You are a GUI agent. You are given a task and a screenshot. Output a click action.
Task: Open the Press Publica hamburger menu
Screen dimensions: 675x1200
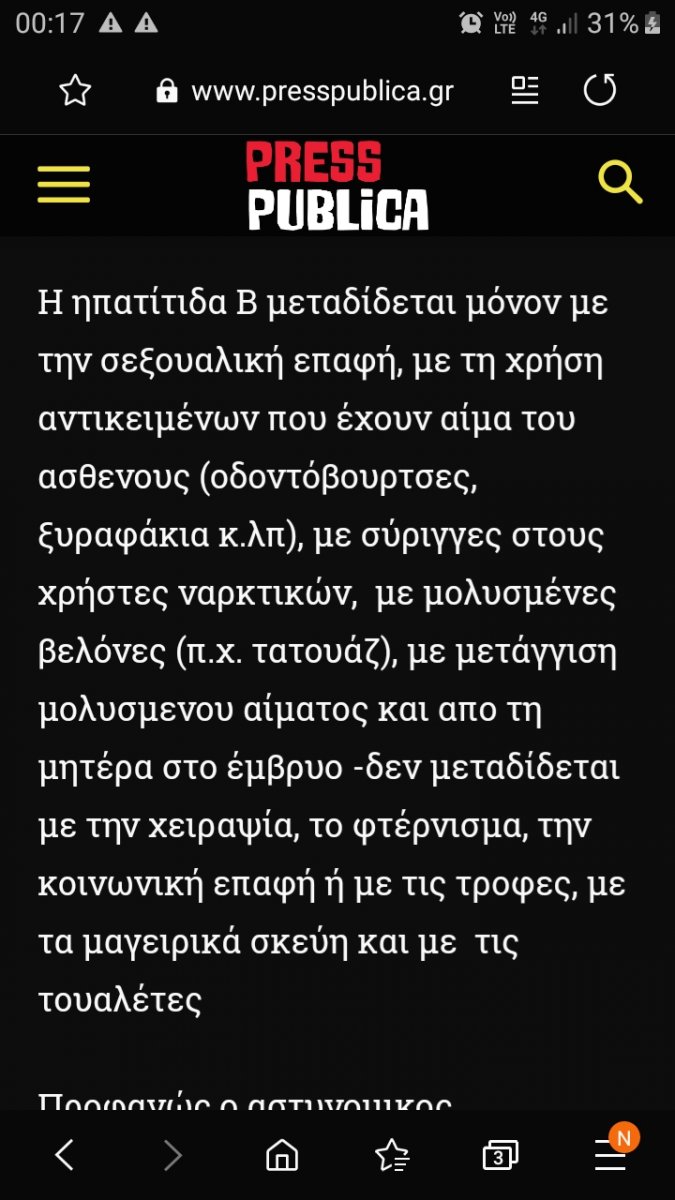tap(64, 184)
